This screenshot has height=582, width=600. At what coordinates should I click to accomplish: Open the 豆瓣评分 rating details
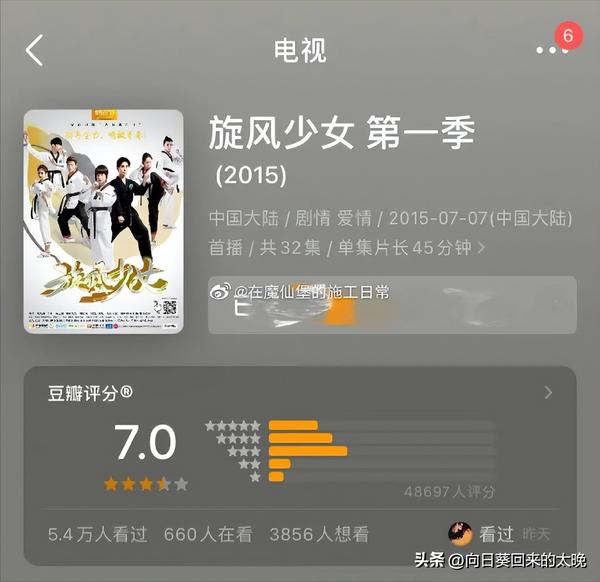(x=546, y=392)
